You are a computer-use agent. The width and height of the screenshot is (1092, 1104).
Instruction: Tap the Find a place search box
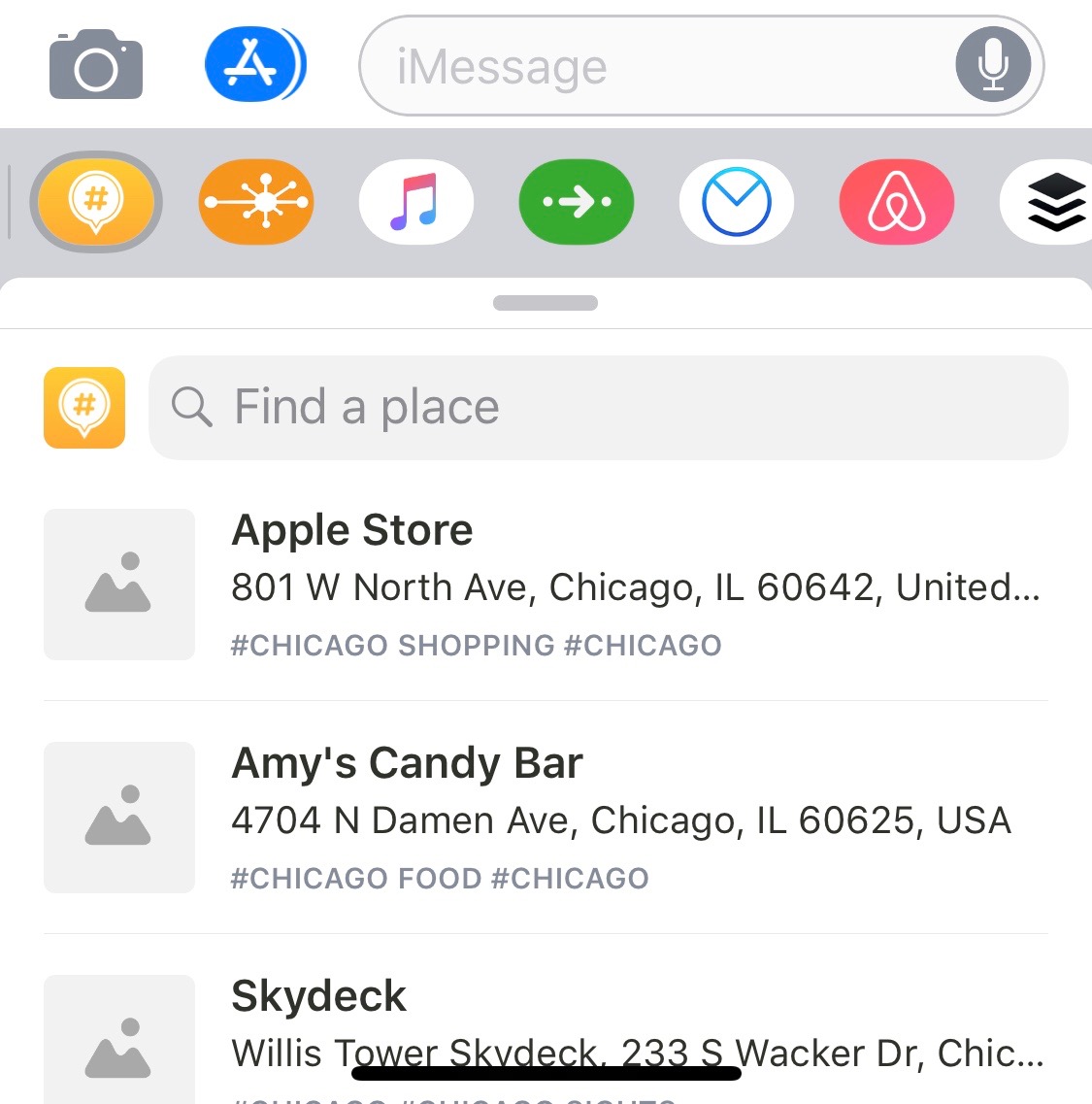click(x=608, y=407)
